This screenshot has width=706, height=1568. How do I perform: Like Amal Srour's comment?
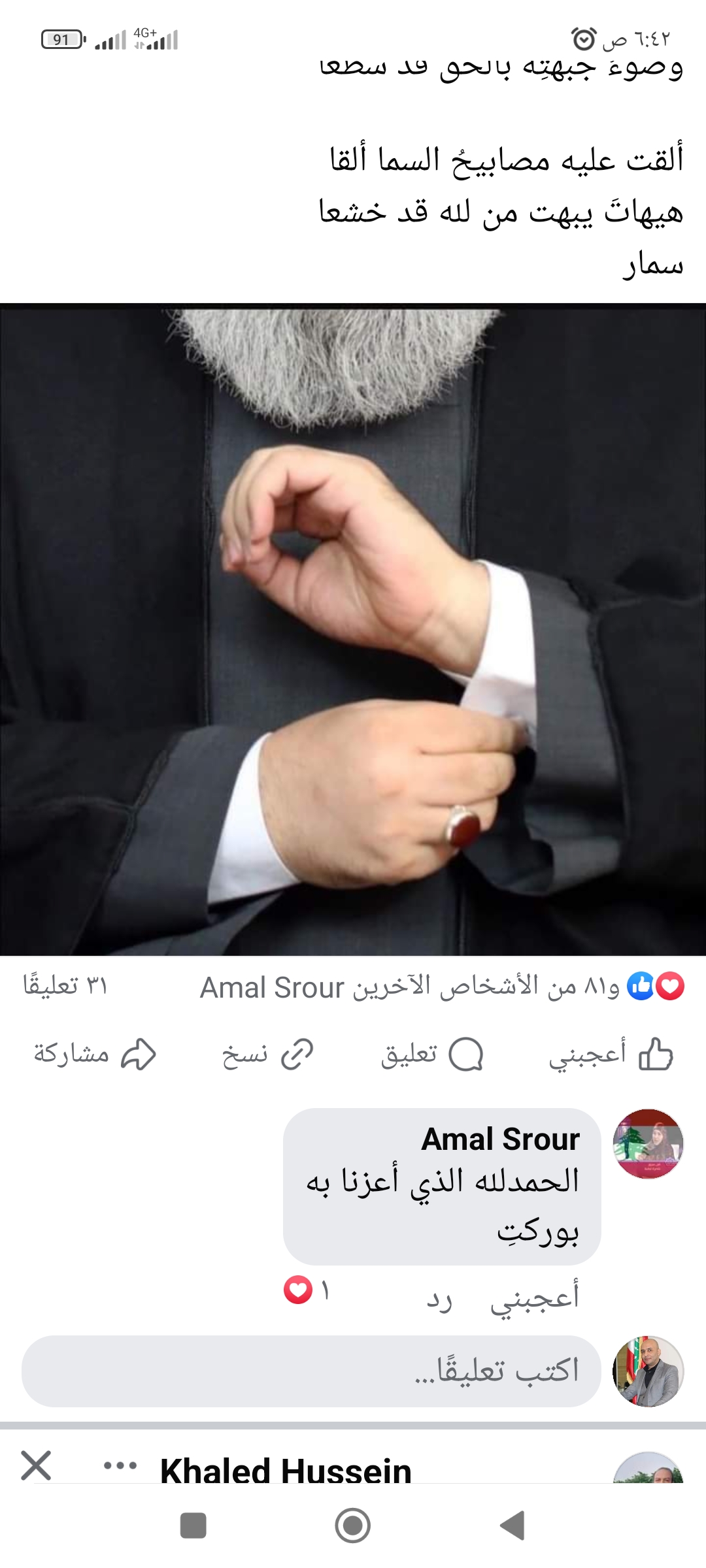[535, 1298]
